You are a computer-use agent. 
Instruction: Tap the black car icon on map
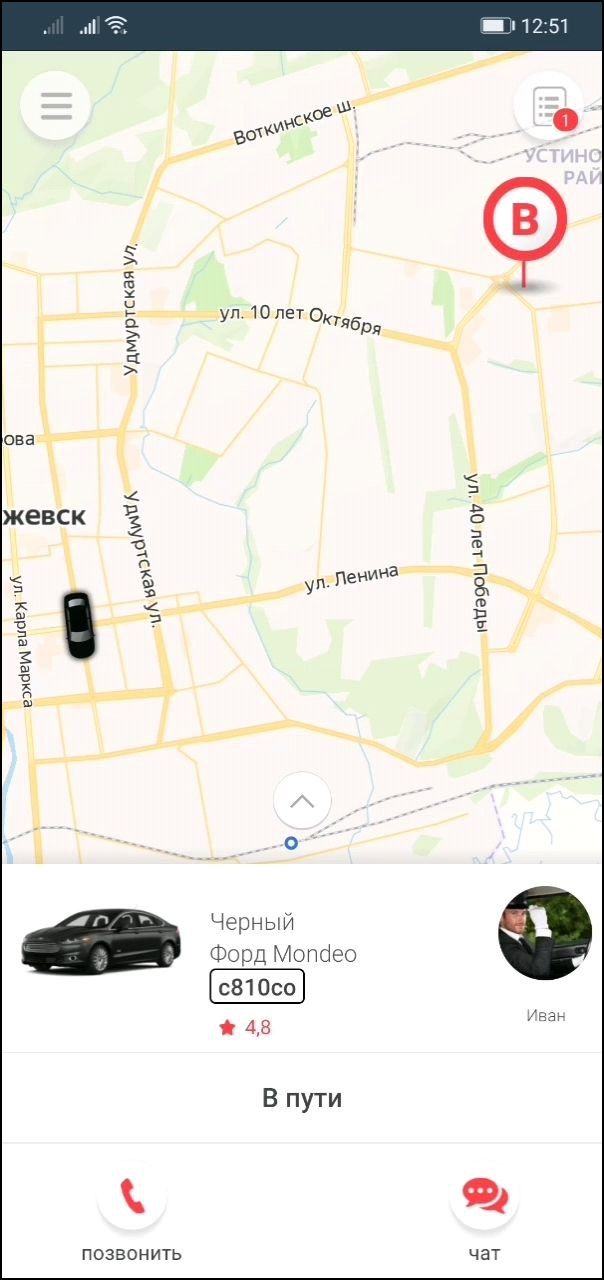78,625
